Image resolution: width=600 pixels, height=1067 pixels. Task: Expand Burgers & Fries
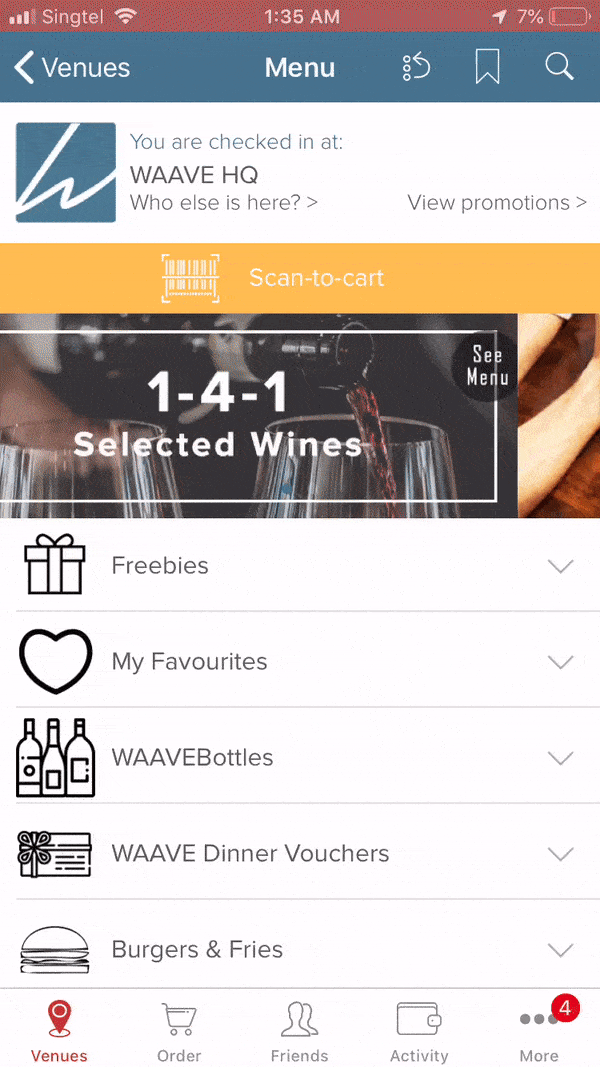coord(300,949)
